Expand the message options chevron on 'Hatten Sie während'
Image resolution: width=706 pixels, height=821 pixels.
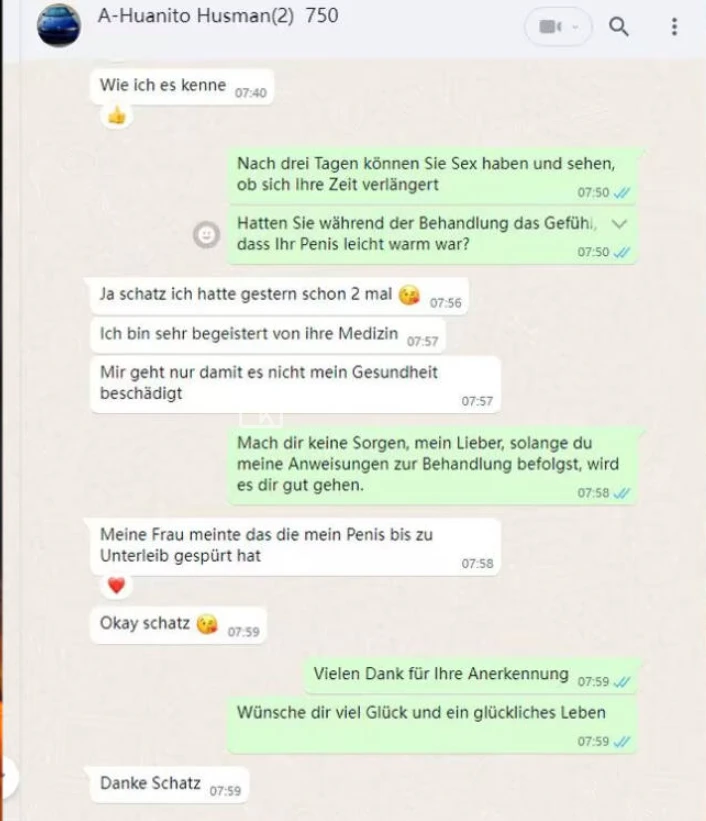(619, 223)
